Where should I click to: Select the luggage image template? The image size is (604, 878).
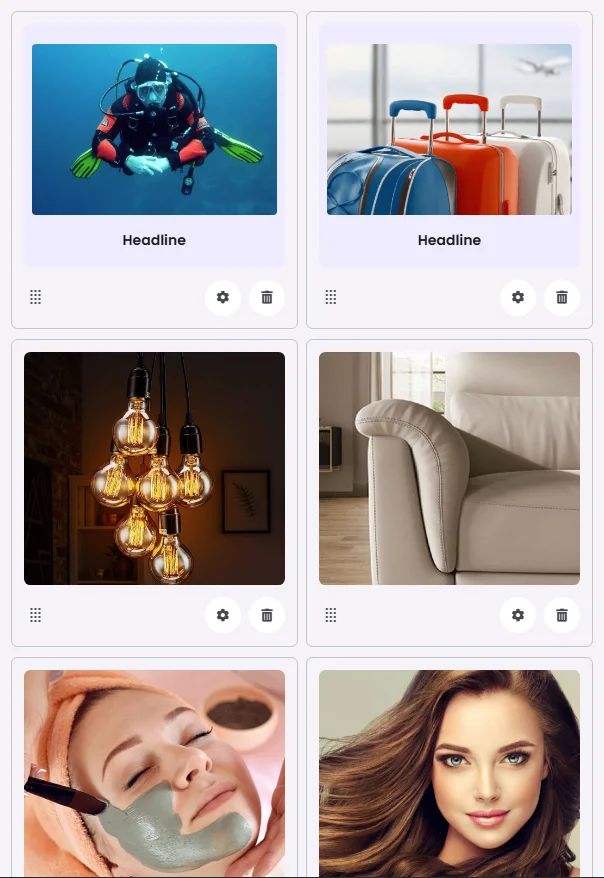tap(449, 130)
